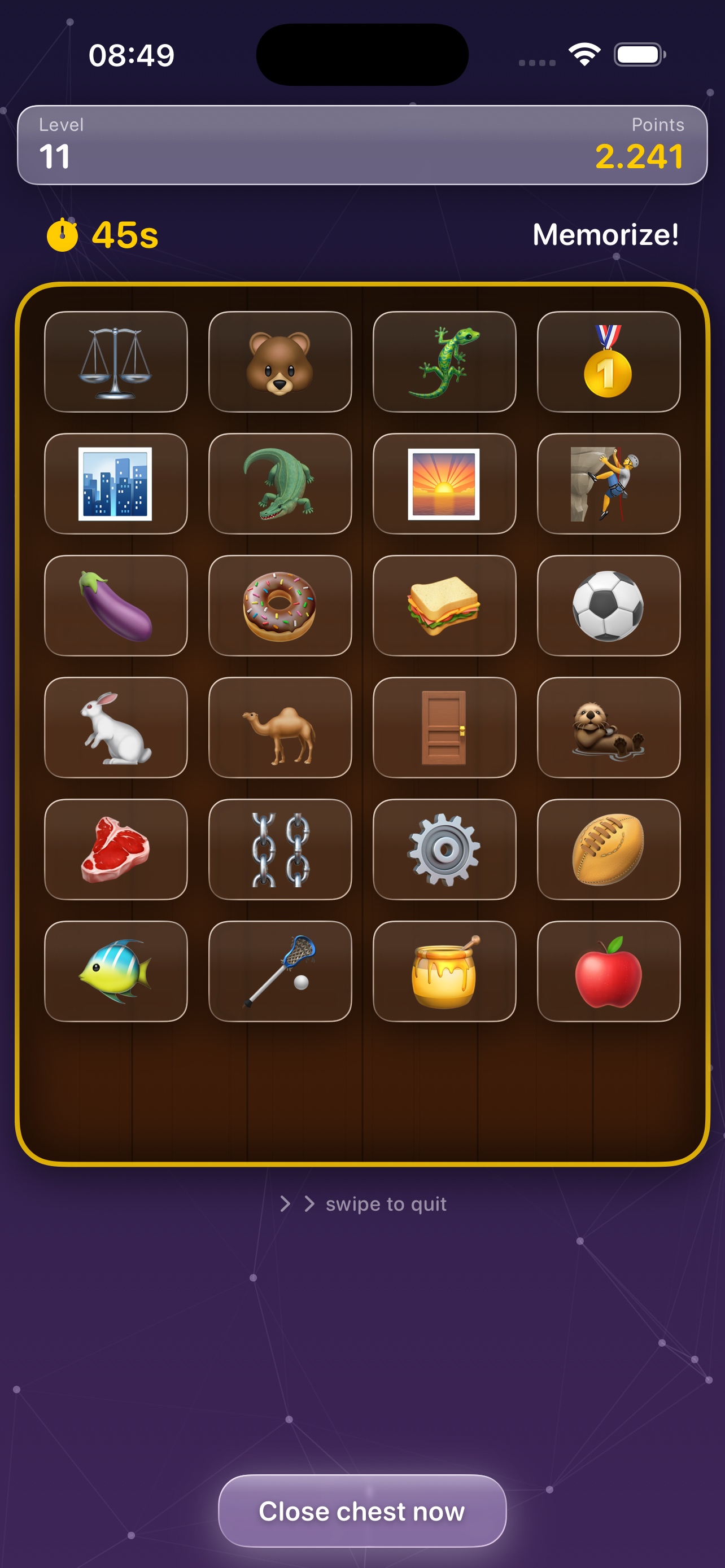This screenshot has height=1568, width=725.
Task: Tap the bear face tile
Action: coord(280,362)
